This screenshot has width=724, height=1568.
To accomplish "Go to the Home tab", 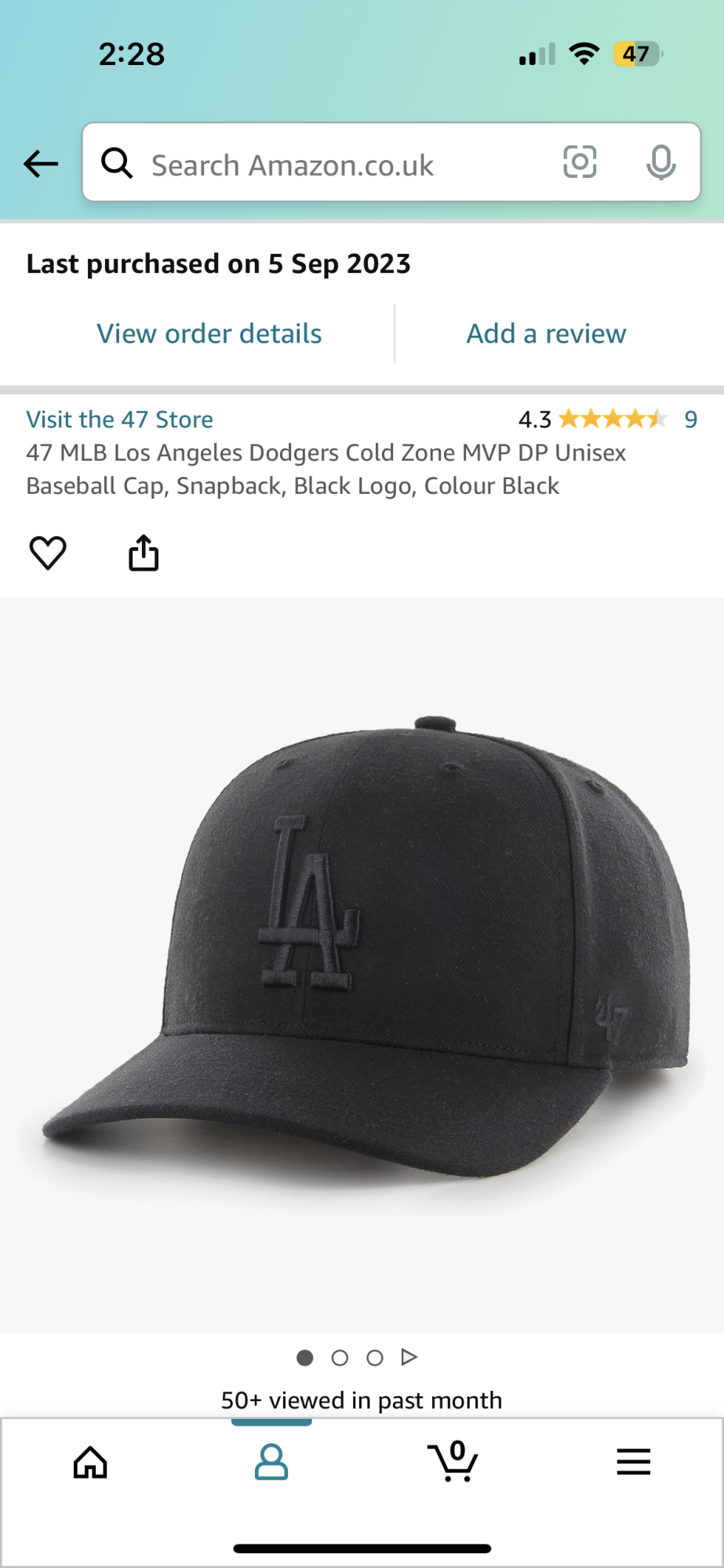I will [x=90, y=1462].
